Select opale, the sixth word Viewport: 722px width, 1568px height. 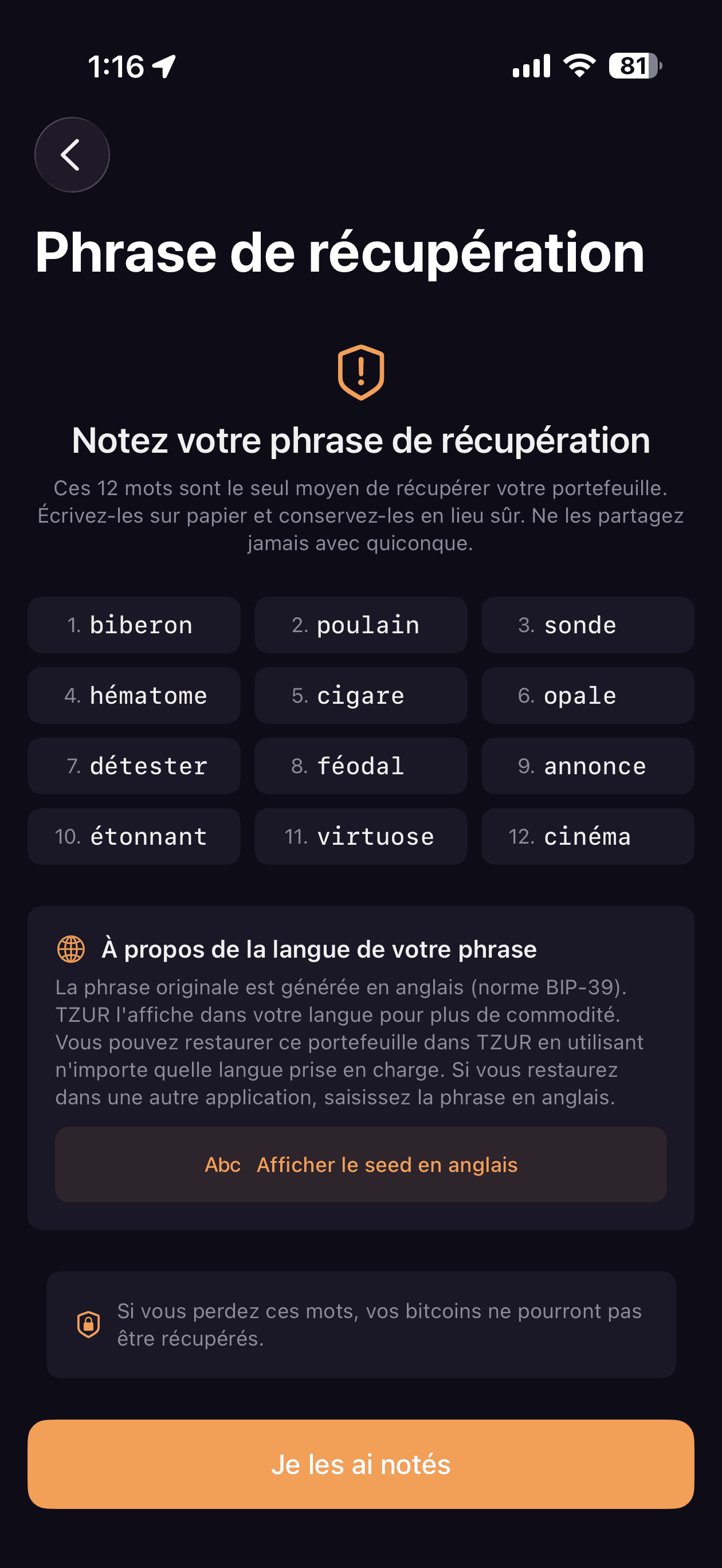587,695
